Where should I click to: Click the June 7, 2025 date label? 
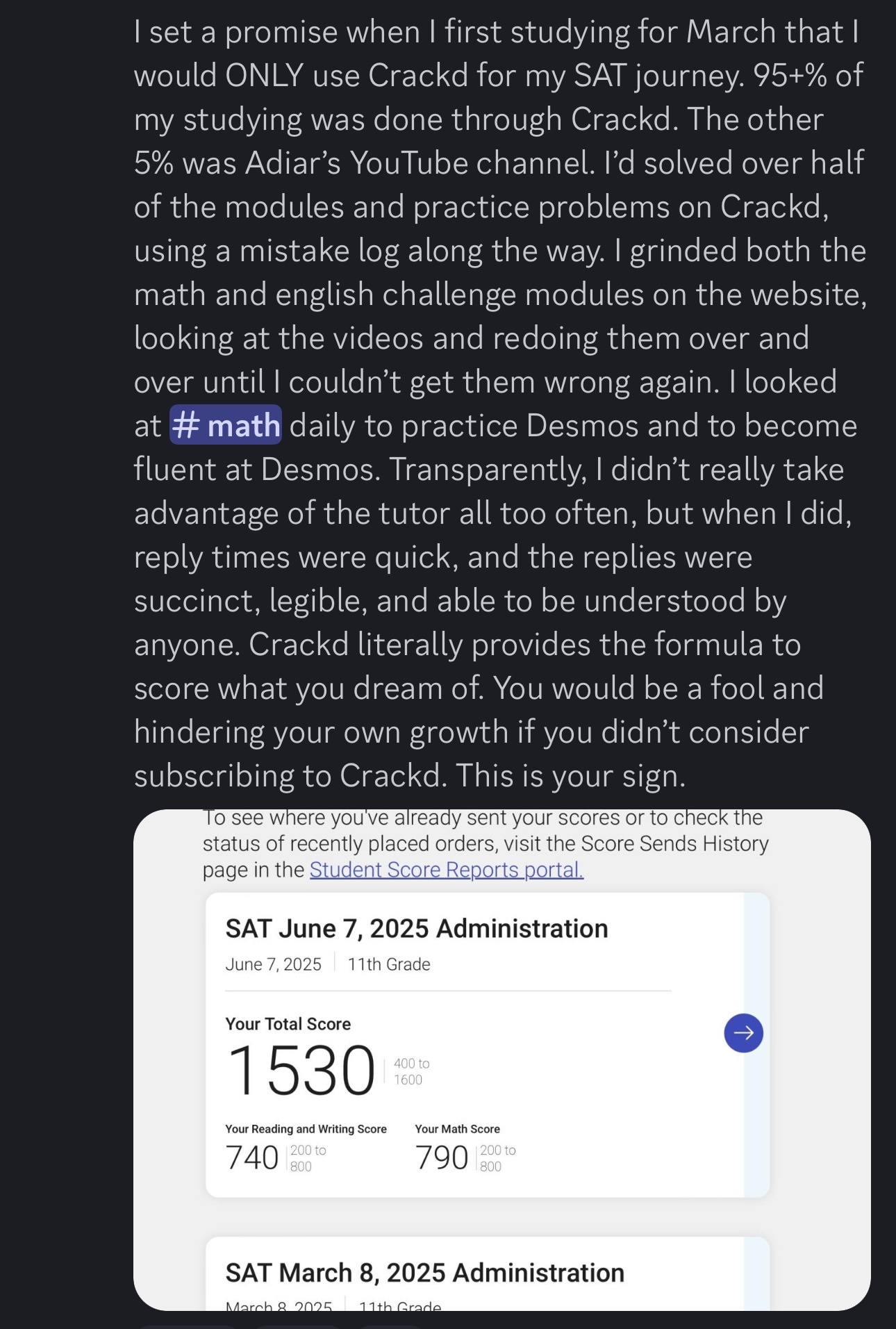click(272, 964)
